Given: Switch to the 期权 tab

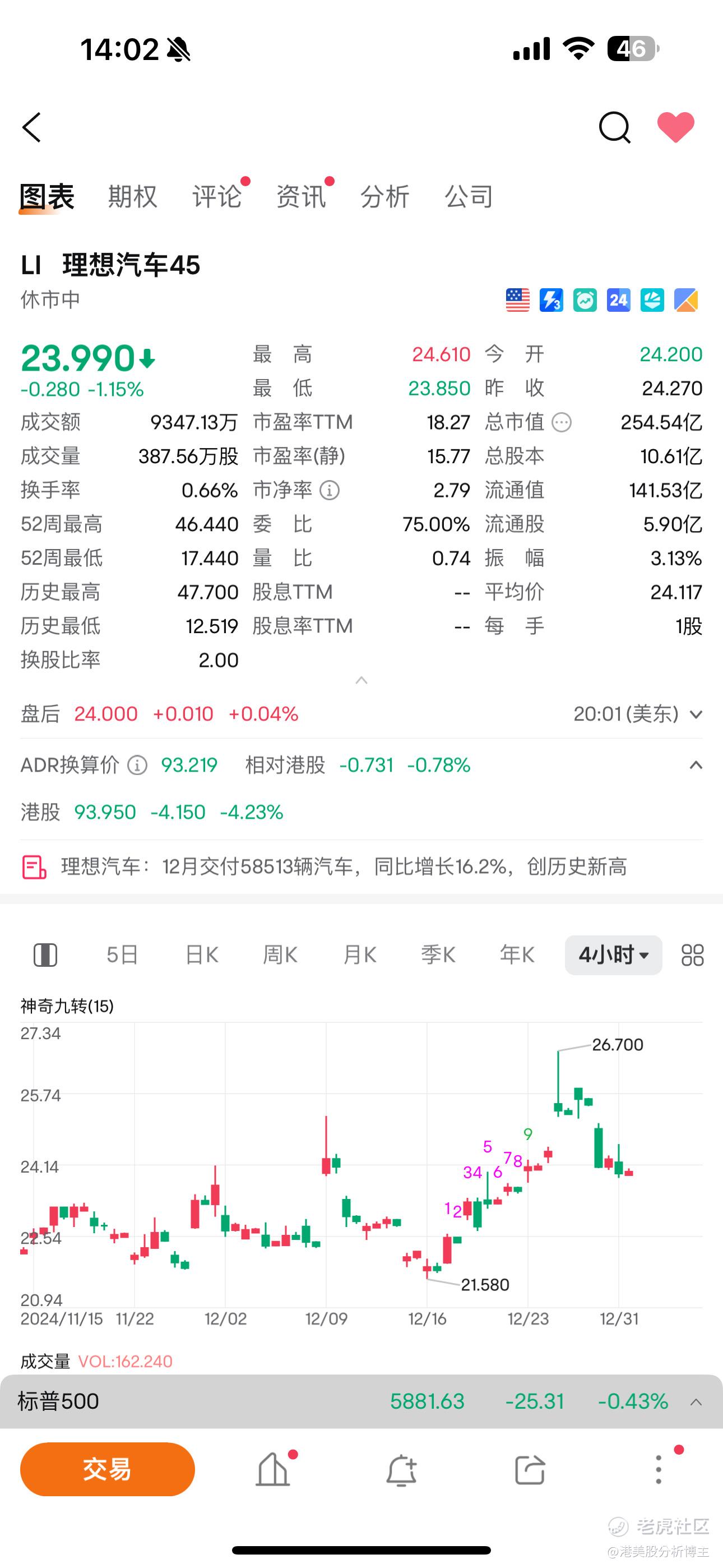Looking at the screenshot, I should point(133,197).
